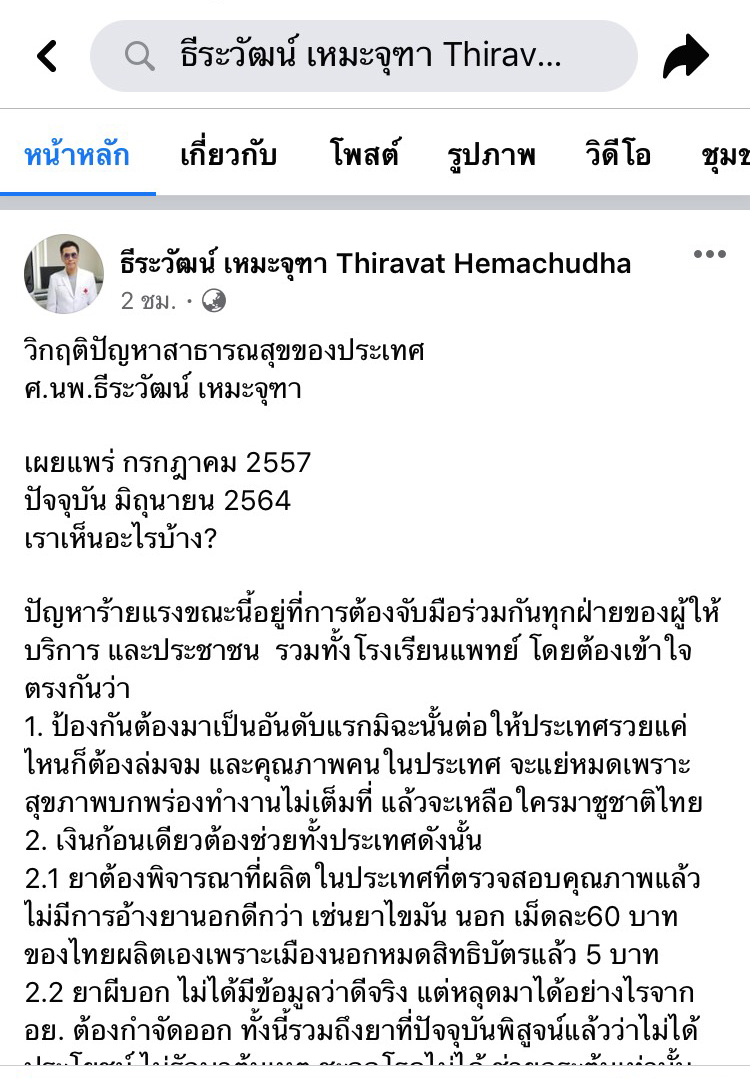Image resolution: width=750 pixels, height=1078 pixels.
Task: Open the โพสต์ tab
Action: click(364, 155)
